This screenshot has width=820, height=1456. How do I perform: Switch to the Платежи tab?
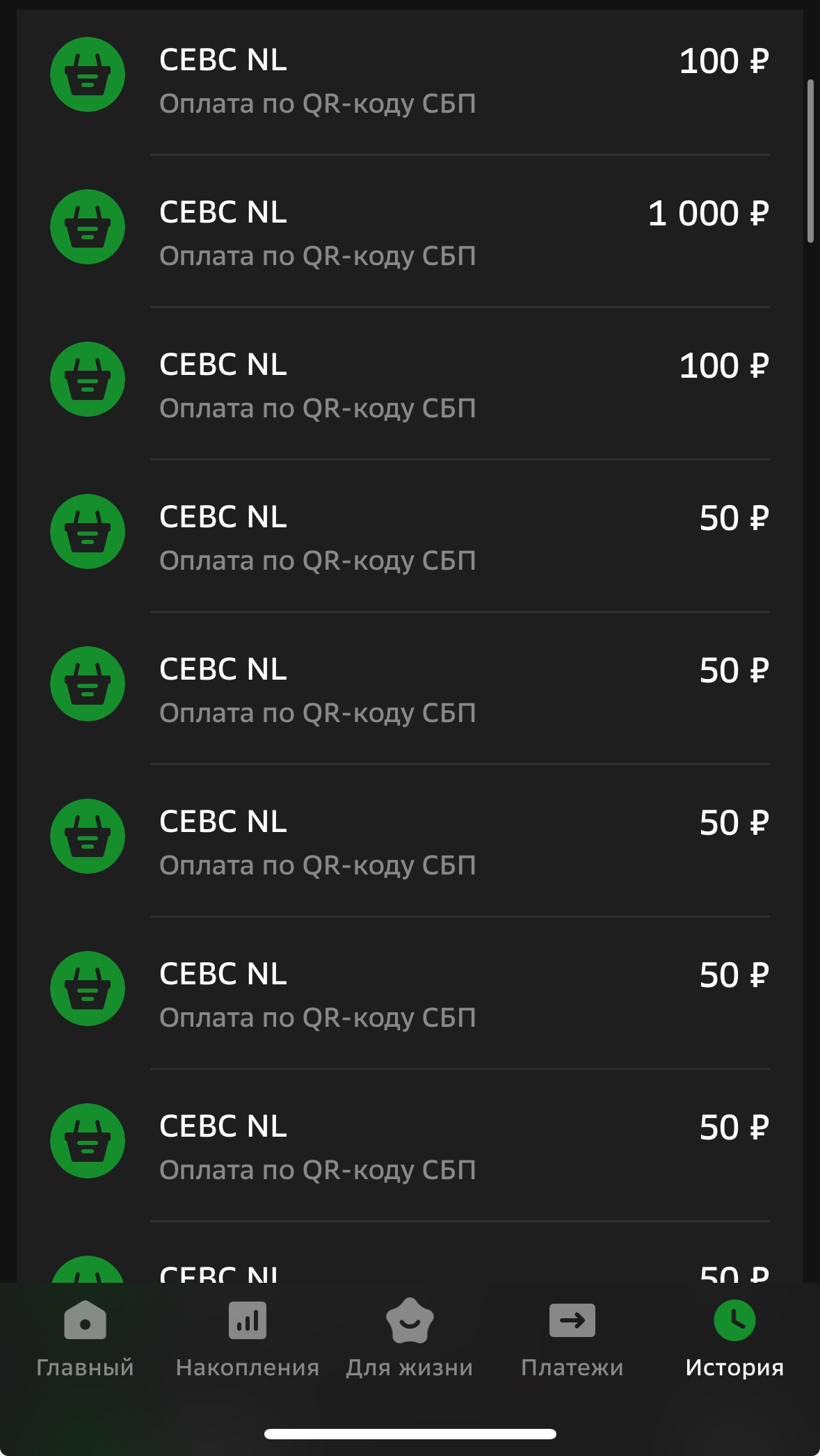point(572,1340)
